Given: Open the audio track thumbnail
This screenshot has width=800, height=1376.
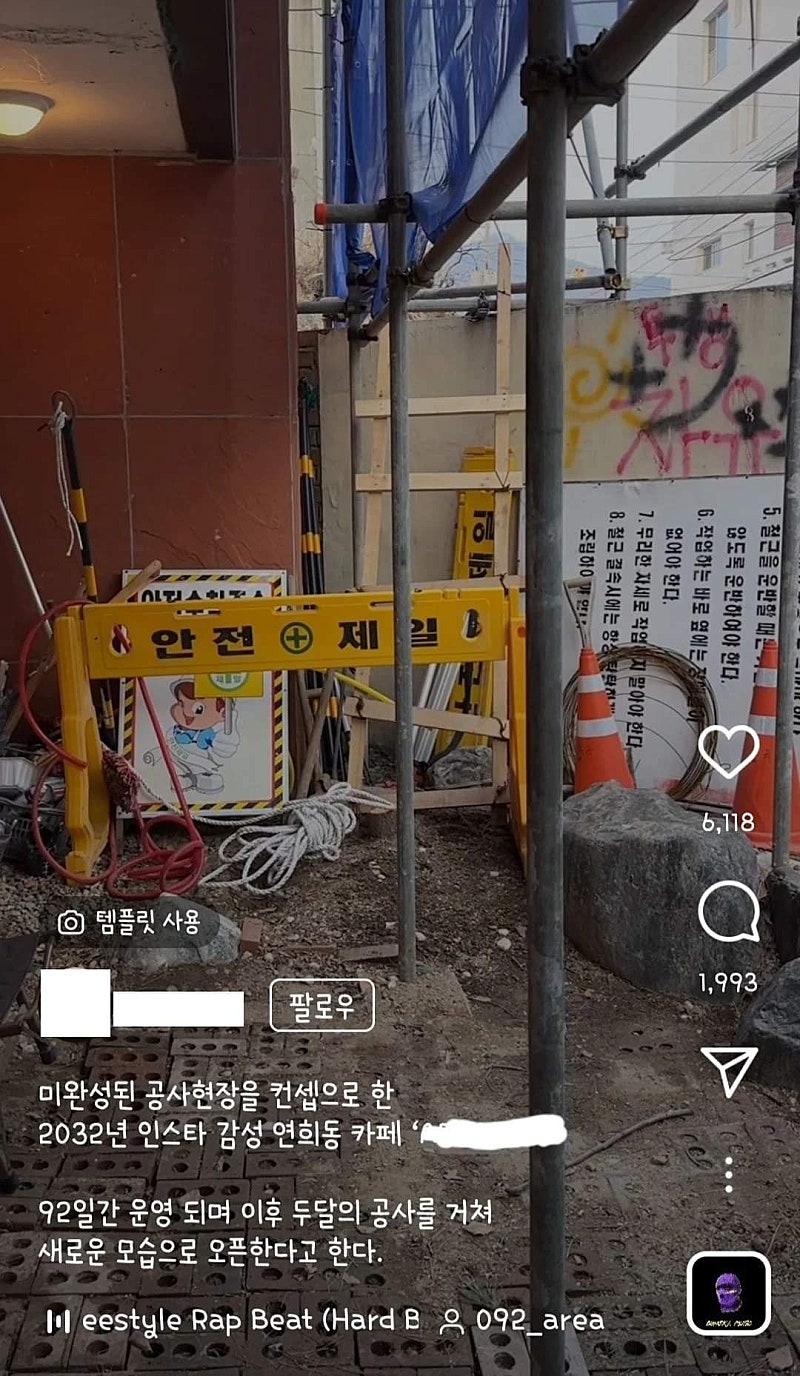Looking at the screenshot, I should click(x=729, y=1293).
